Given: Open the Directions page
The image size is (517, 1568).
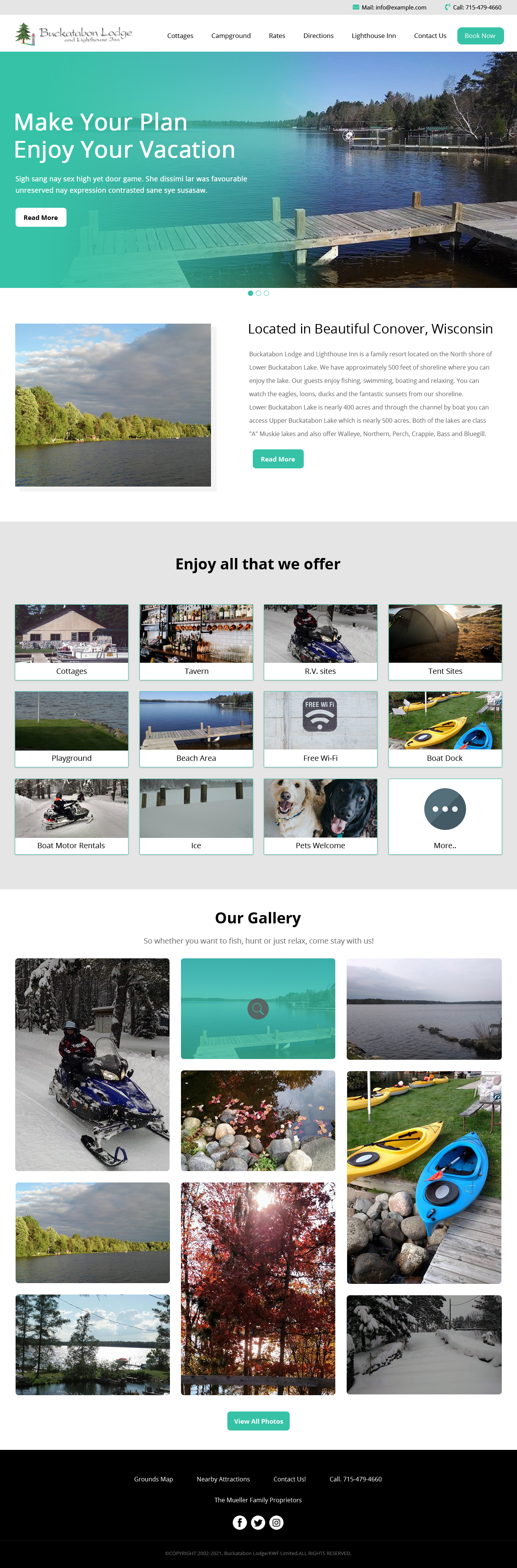Looking at the screenshot, I should point(318,36).
